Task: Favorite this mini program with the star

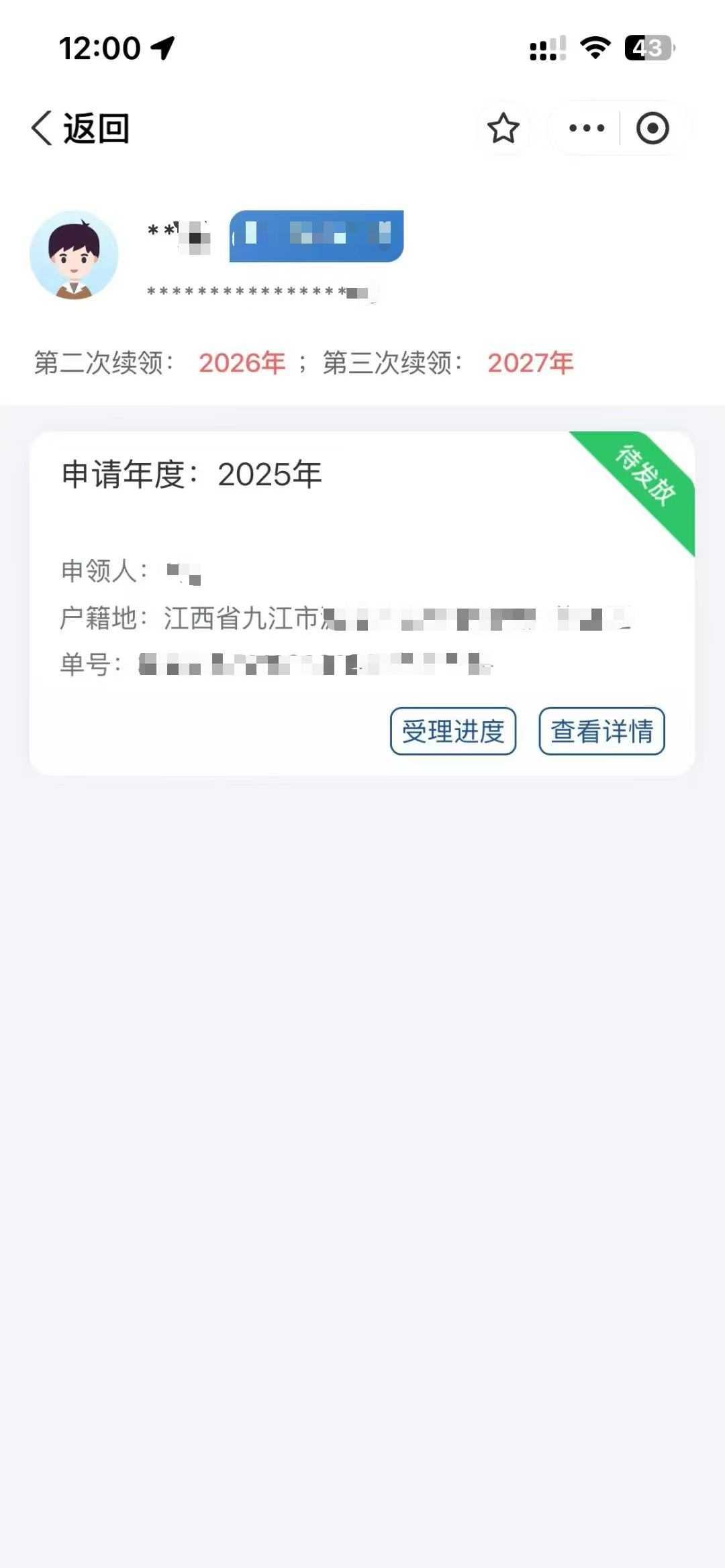Action: 503,128
